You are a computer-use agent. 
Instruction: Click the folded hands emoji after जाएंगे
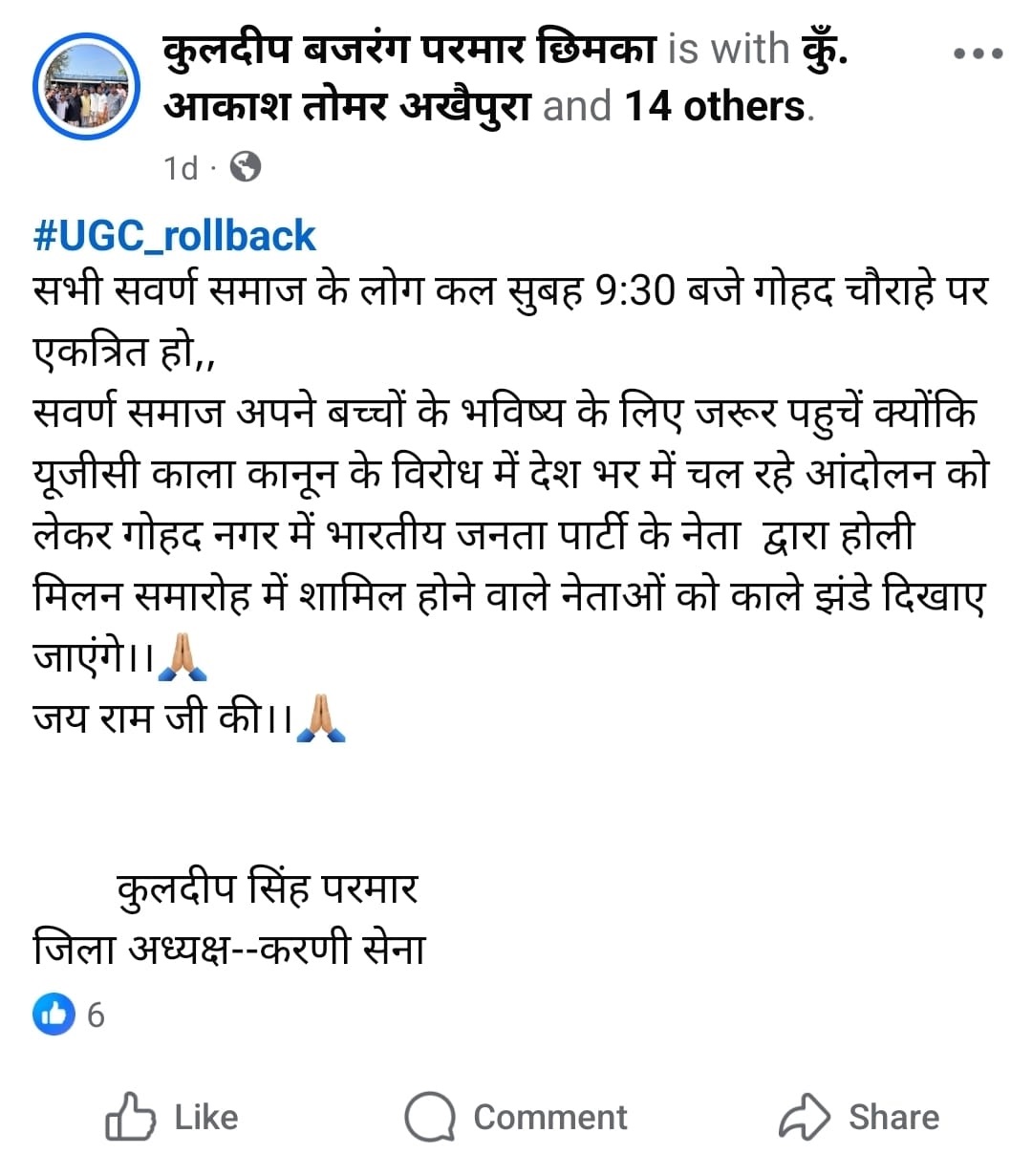point(184,657)
